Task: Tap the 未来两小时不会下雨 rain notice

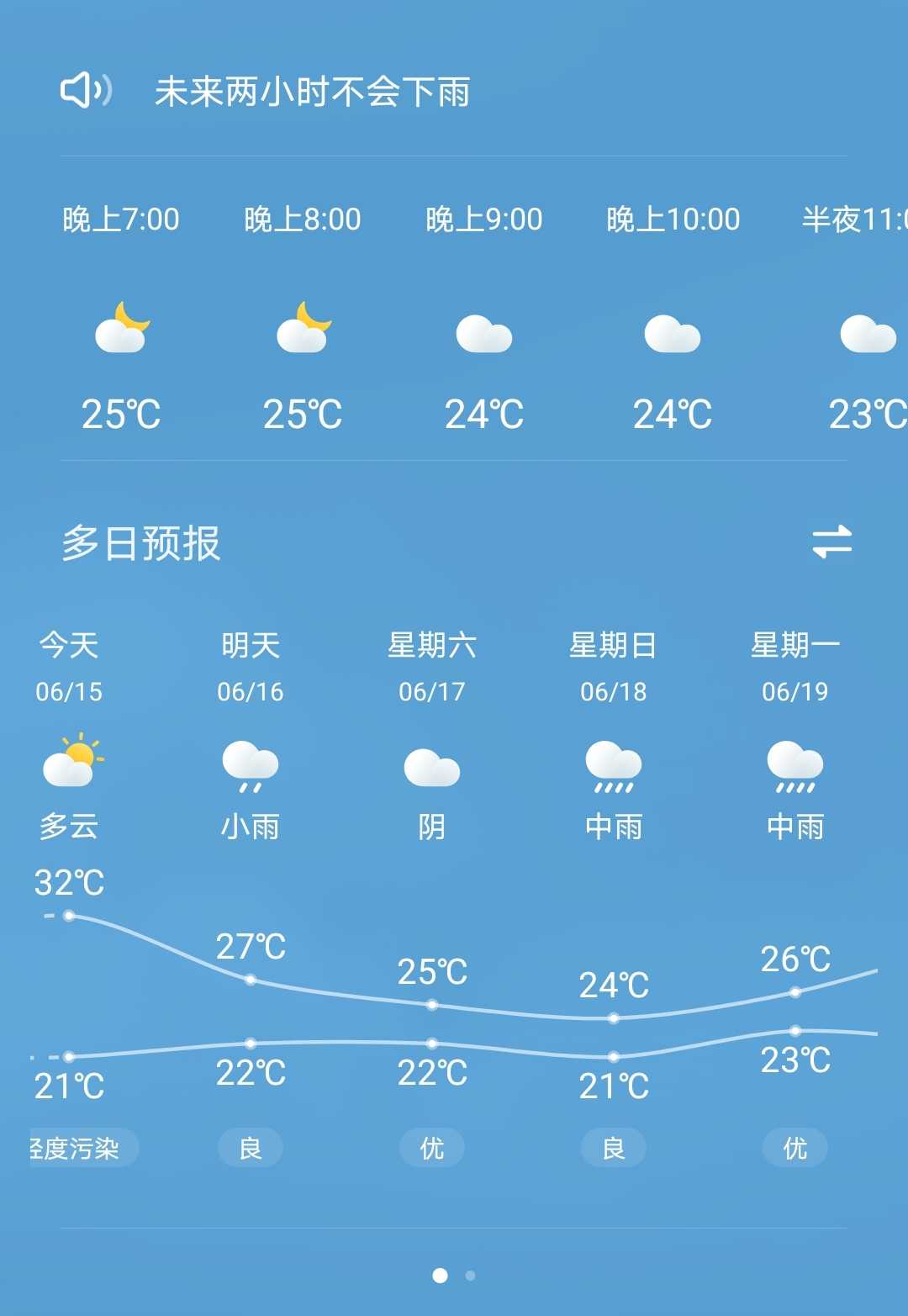Action: (312, 92)
